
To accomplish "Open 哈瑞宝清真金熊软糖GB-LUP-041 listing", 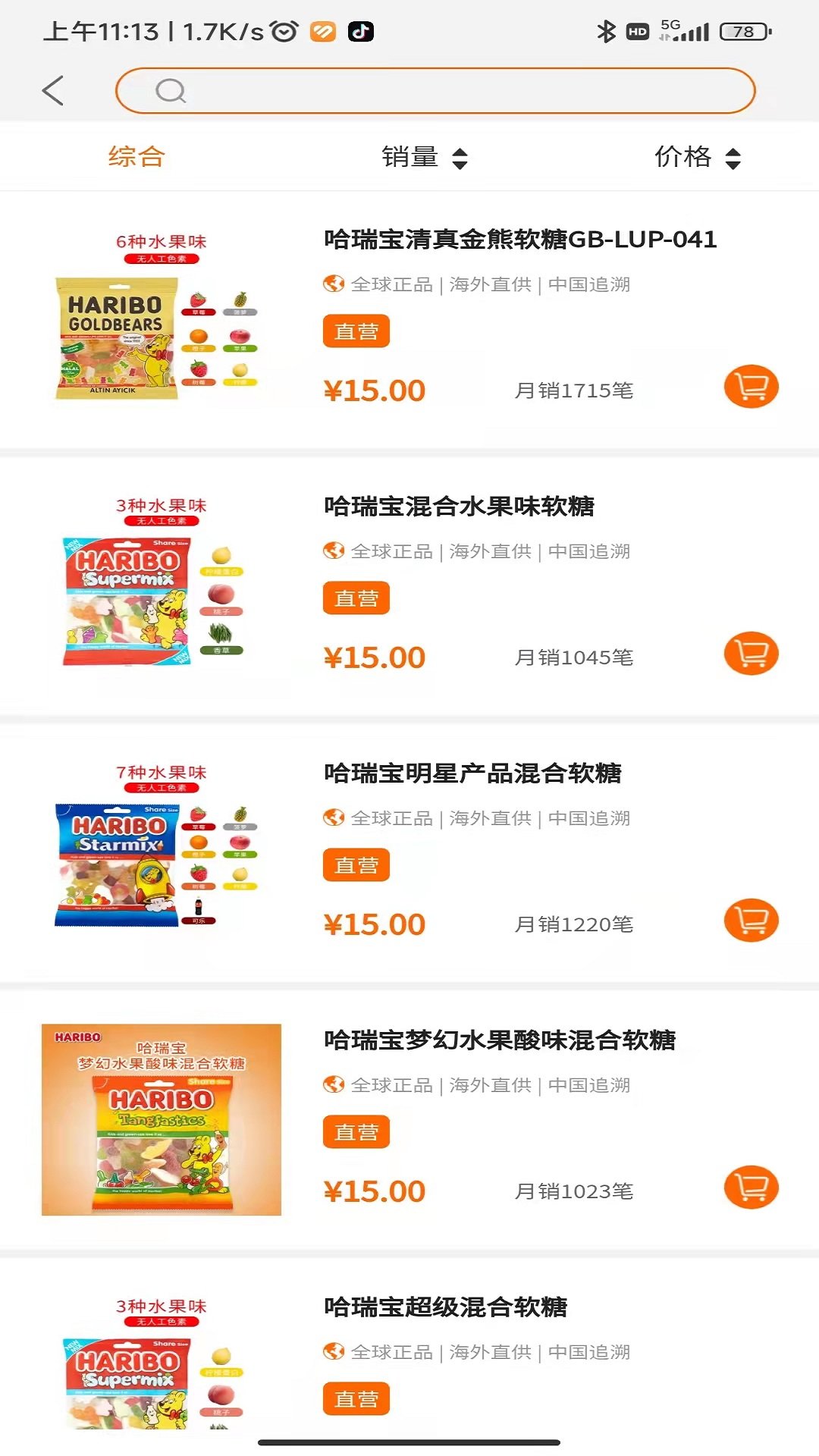I will 519,239.
